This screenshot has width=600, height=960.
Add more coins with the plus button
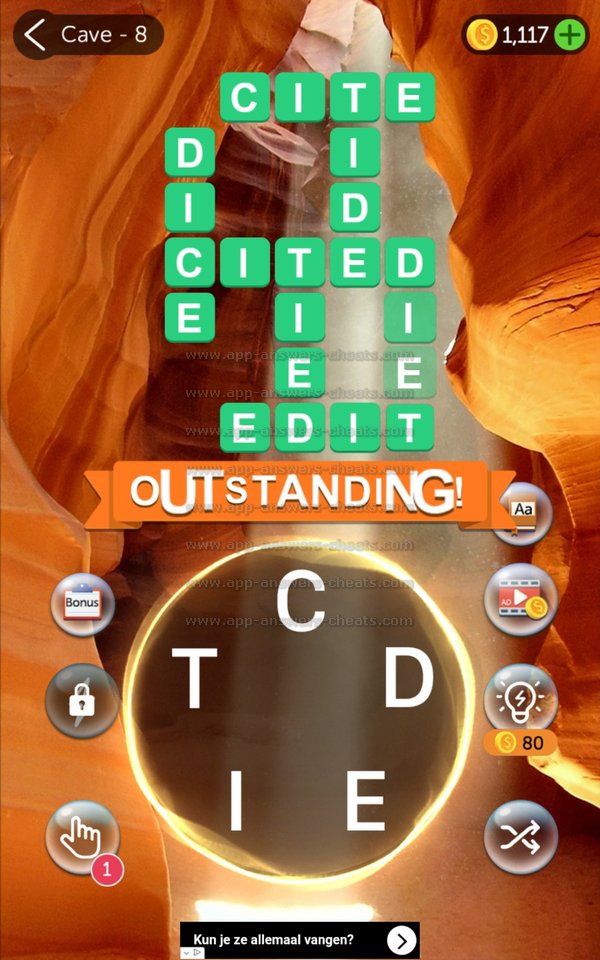coord(570,36)
